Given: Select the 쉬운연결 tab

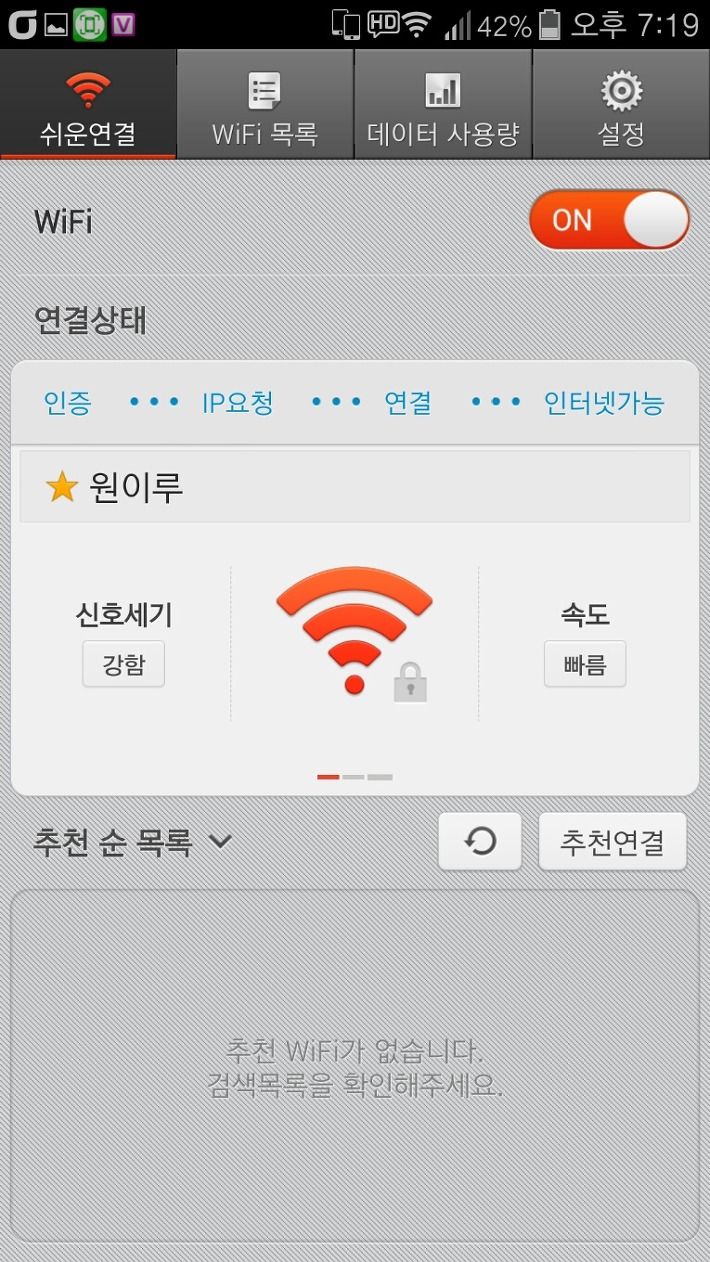Looking at the screenshot, I should 88,105.
